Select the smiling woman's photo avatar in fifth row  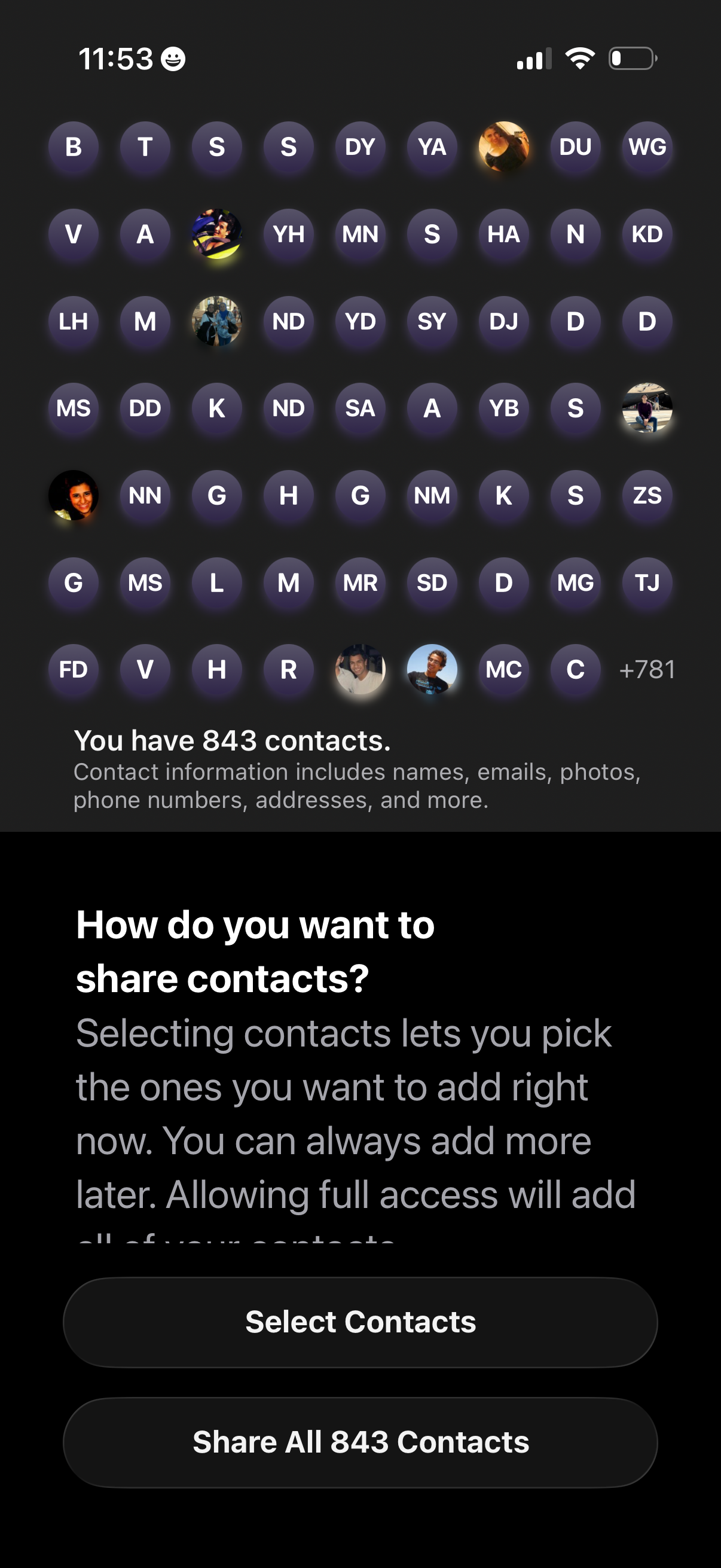pos(74,496)
